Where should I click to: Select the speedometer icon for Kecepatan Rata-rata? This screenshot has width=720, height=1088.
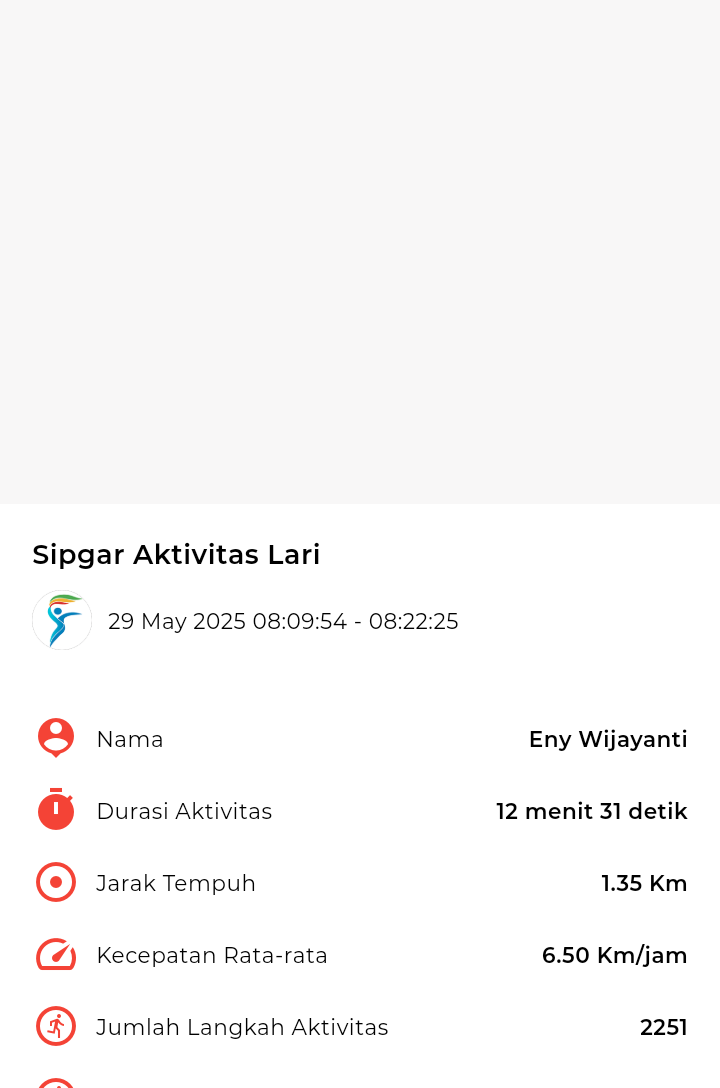coord(56,954)
